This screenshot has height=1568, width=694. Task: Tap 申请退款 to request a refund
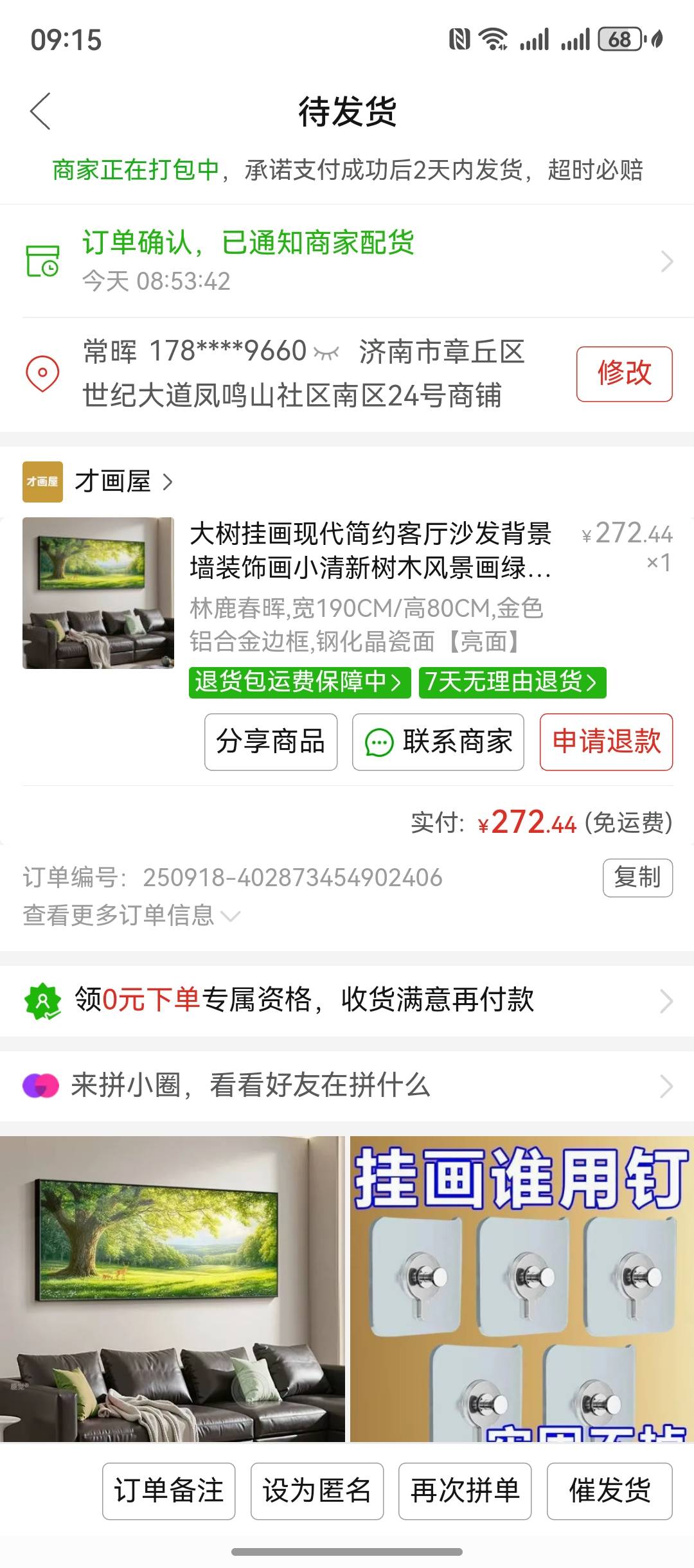coord(606,742)
